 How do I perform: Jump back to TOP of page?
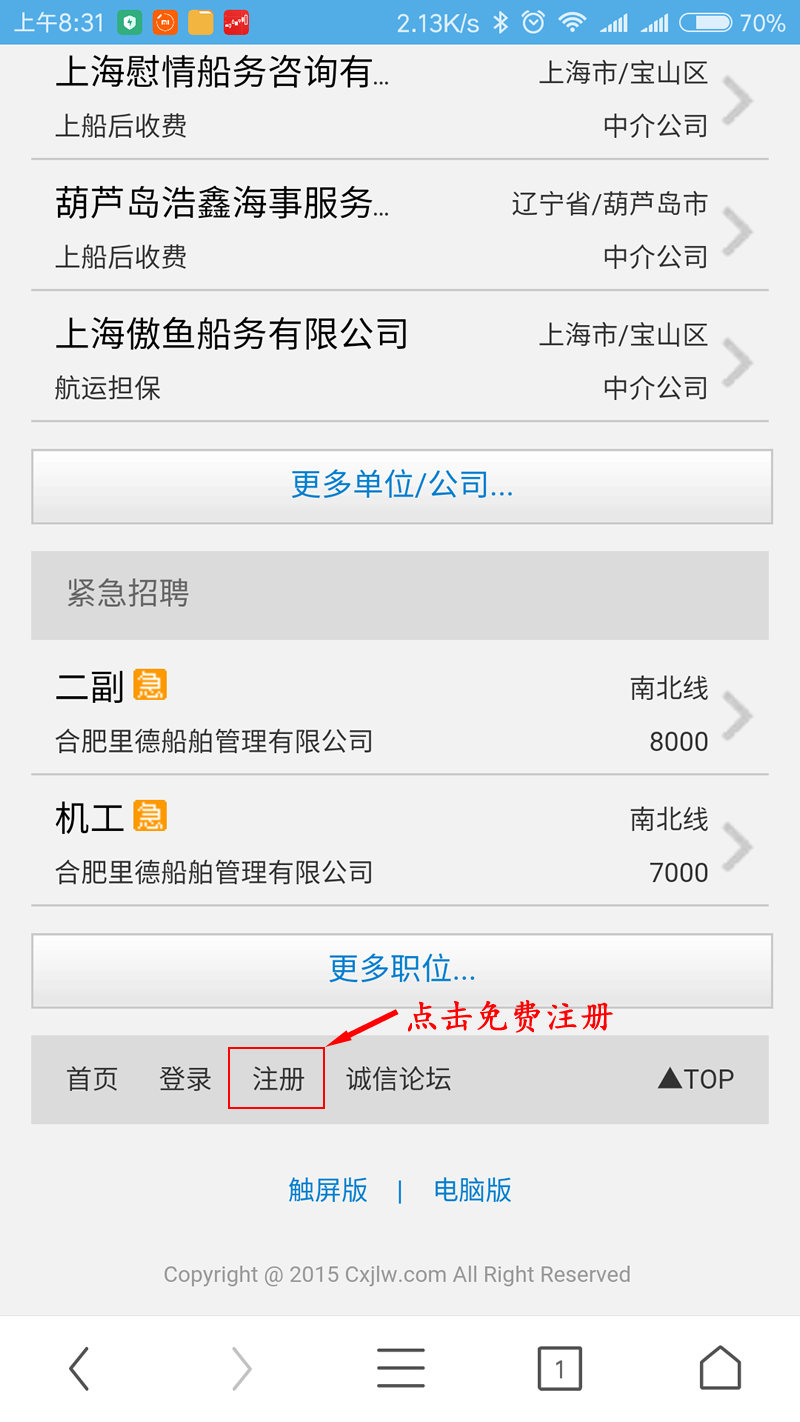tap(696, 1079)
